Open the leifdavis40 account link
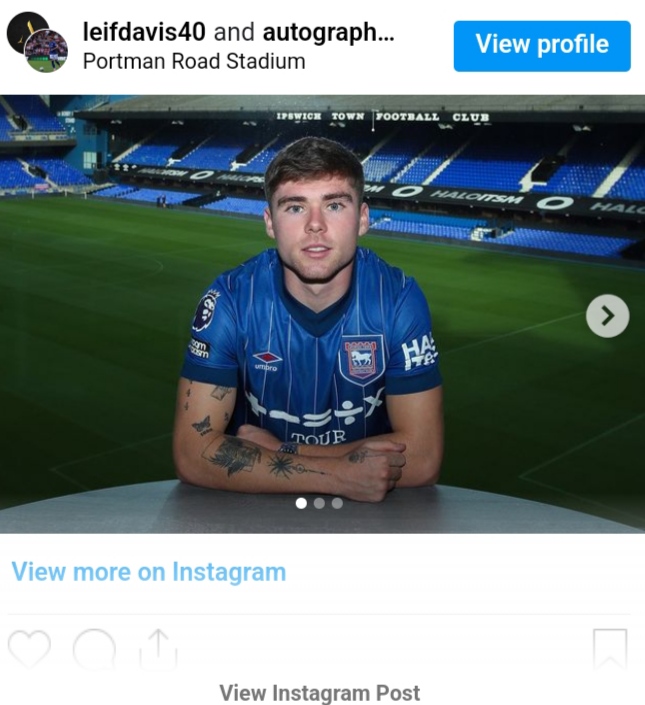This screenshot has width=645, height=705. click(x=144, y=32)
